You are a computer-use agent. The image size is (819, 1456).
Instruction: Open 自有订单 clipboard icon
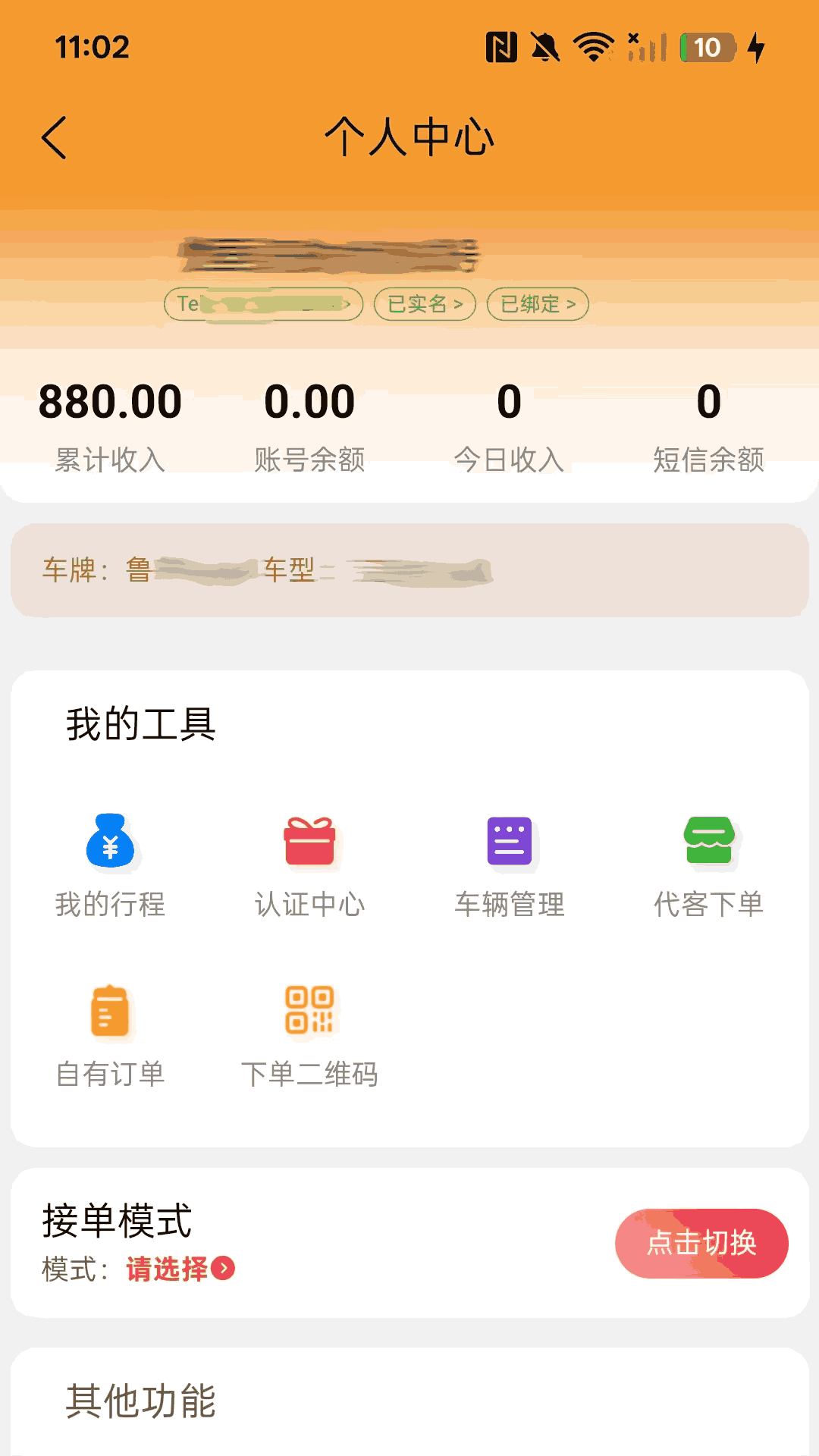tap(111, 1009)
